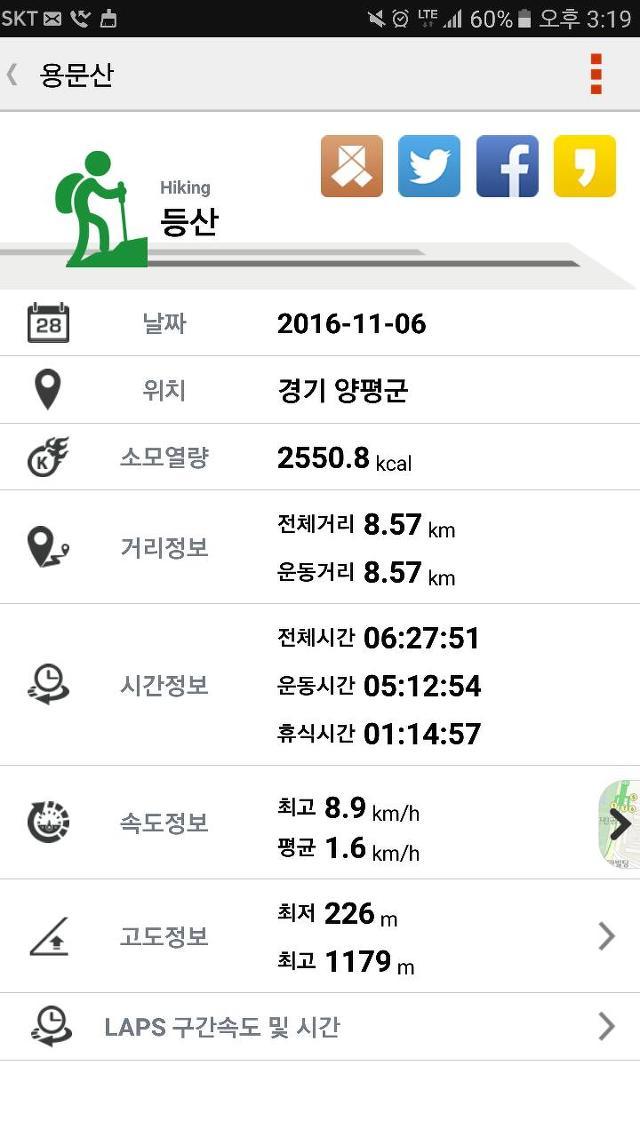Share the hike to Facebook
The width and height of the screenshot is (640, 1137).
click(x=507, y=166)
